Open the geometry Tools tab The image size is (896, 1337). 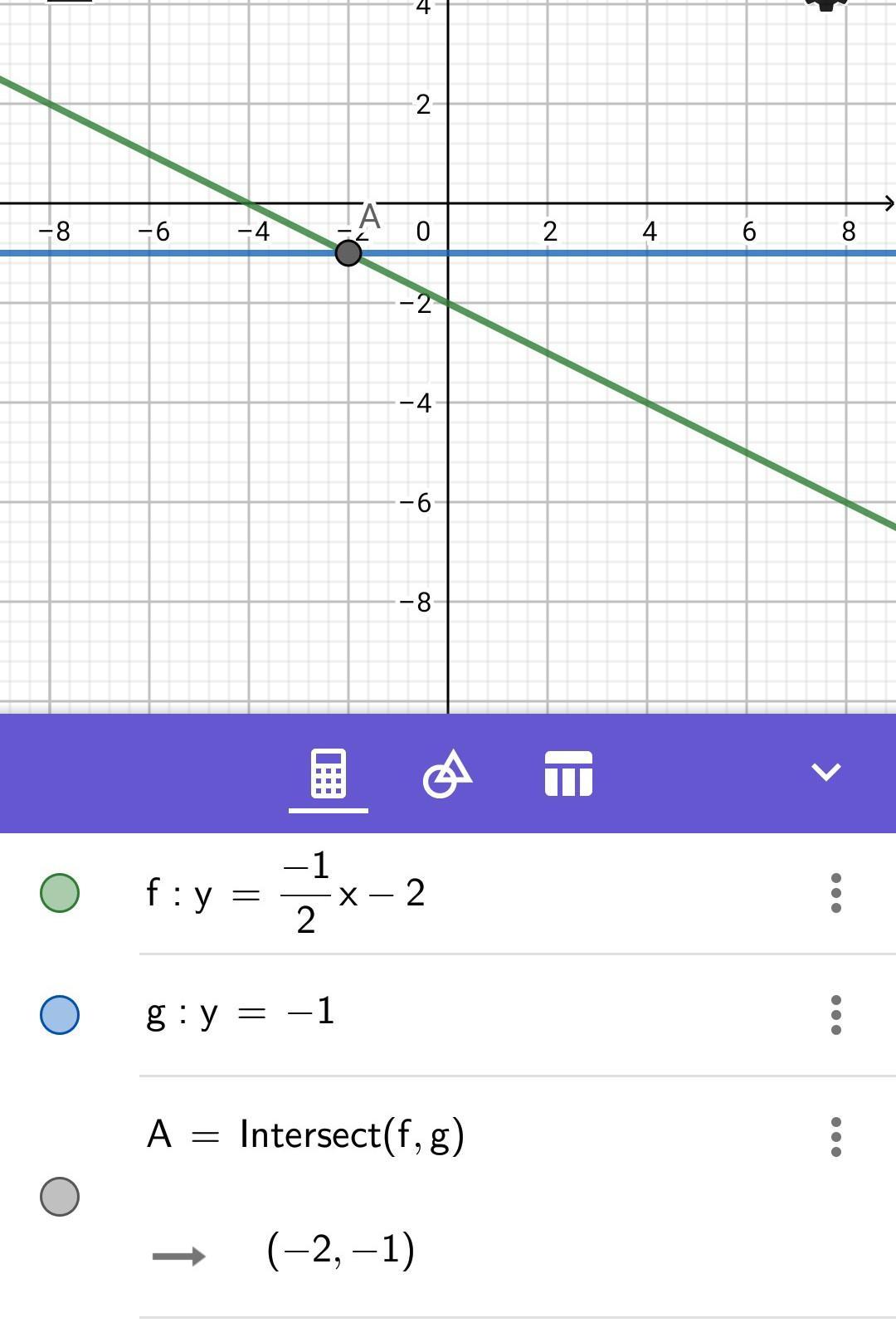pos(447,773)
